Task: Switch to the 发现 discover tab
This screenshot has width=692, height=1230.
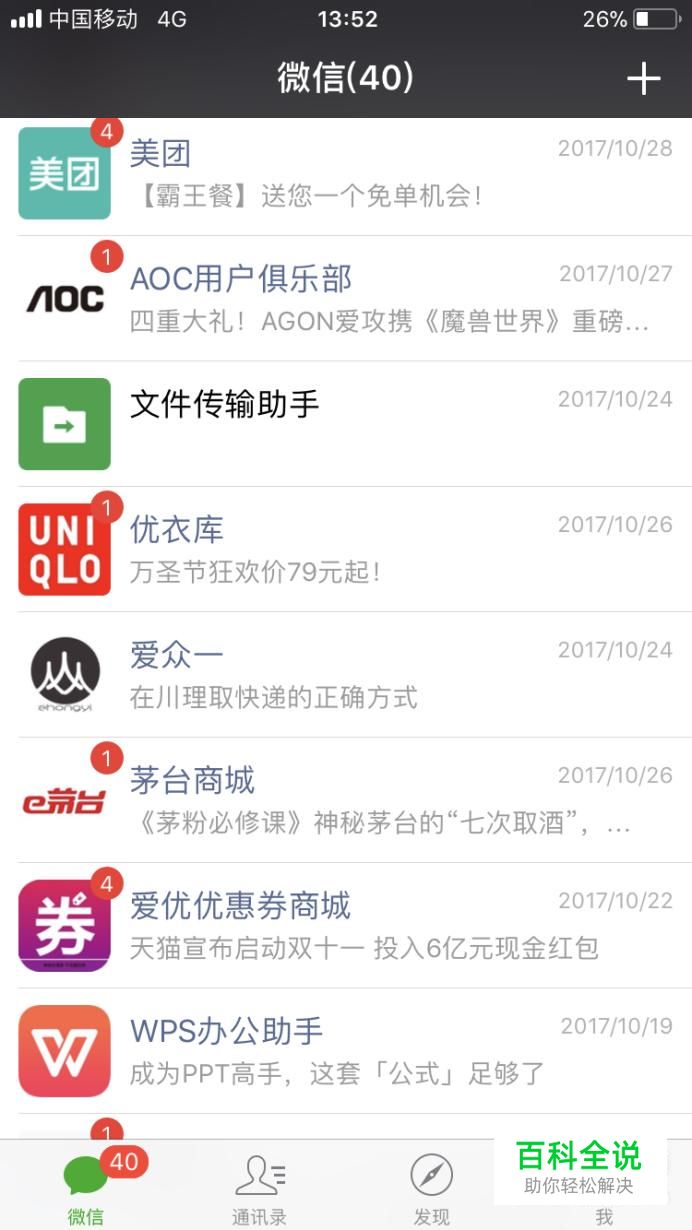Action: click(432, 1187)
